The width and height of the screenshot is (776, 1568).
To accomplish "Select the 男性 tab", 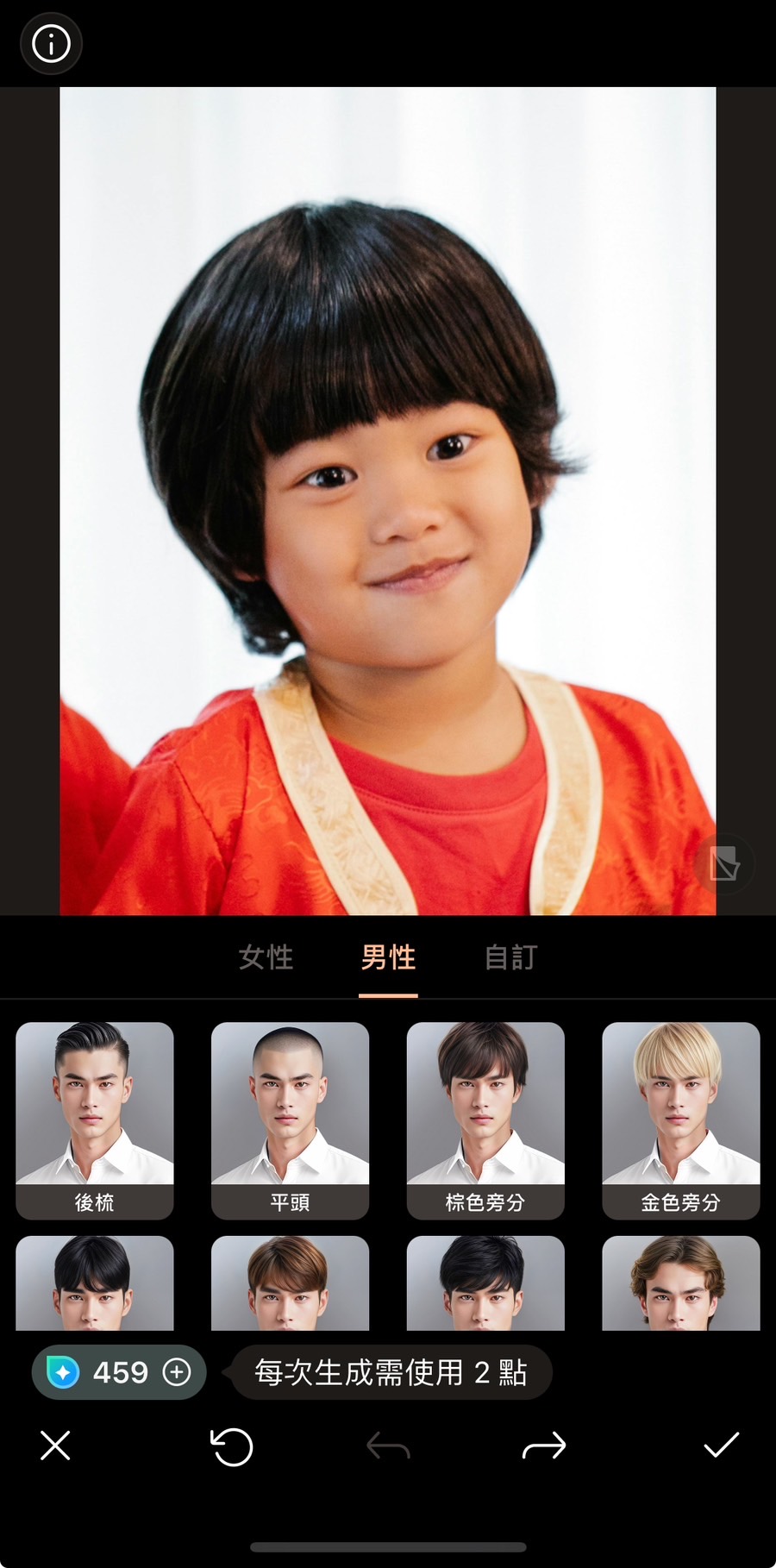I will pos(388,957).
